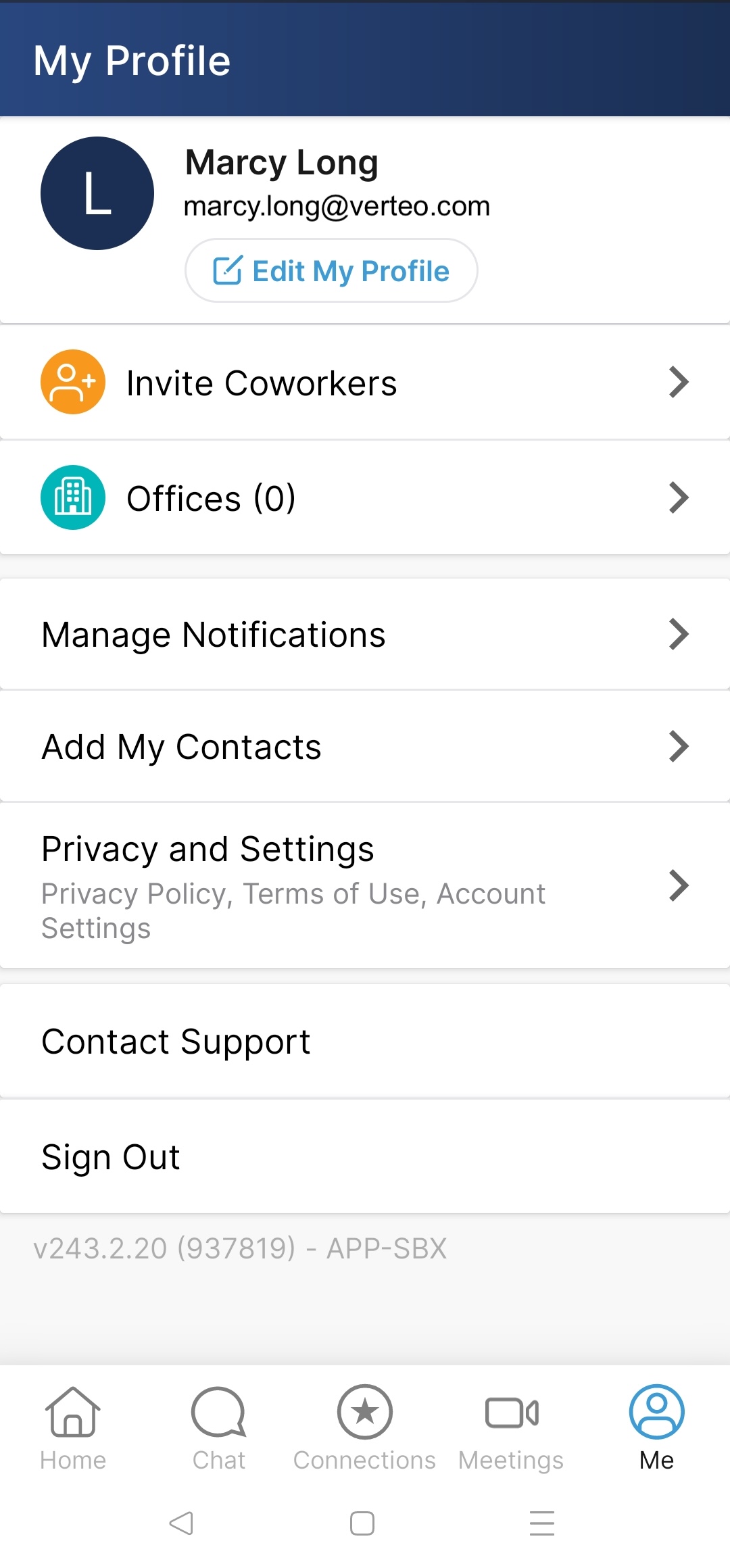This screenshot has width=730, height=1568.
Task: View the Offices (0) list
Action: [x=365, y=498]
